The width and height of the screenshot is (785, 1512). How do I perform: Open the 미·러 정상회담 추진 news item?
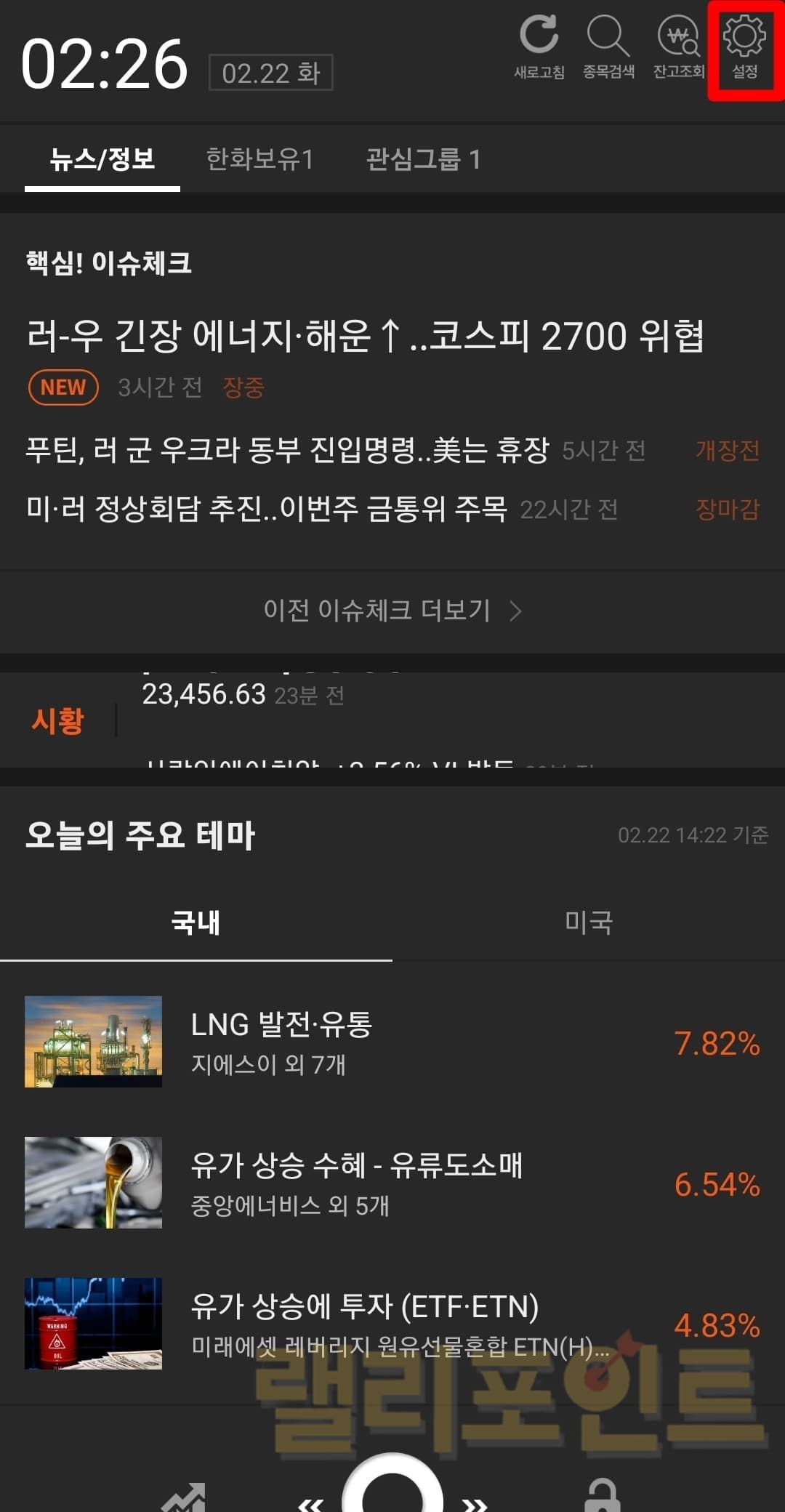(x=266, y=509)
